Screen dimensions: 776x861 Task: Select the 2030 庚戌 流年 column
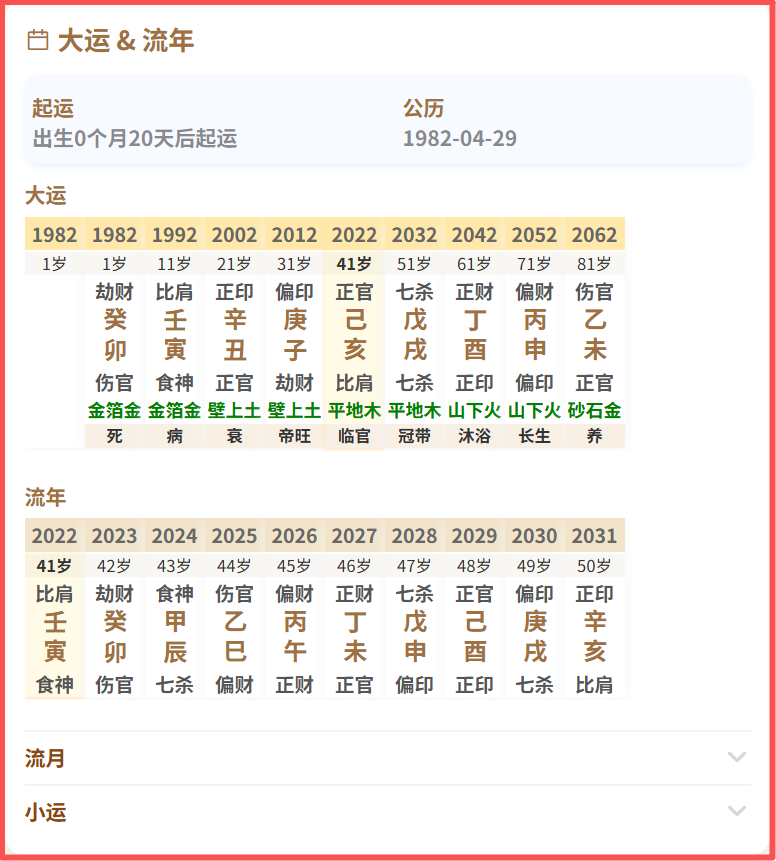535,637
